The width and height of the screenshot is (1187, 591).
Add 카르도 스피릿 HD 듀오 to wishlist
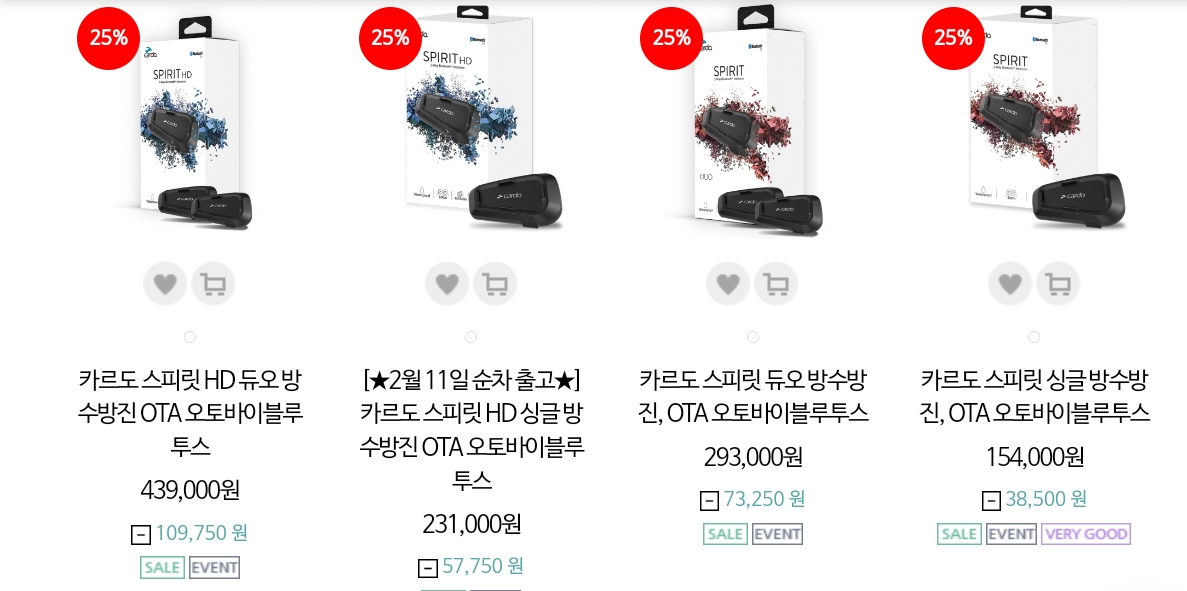[x=165, y=284]
